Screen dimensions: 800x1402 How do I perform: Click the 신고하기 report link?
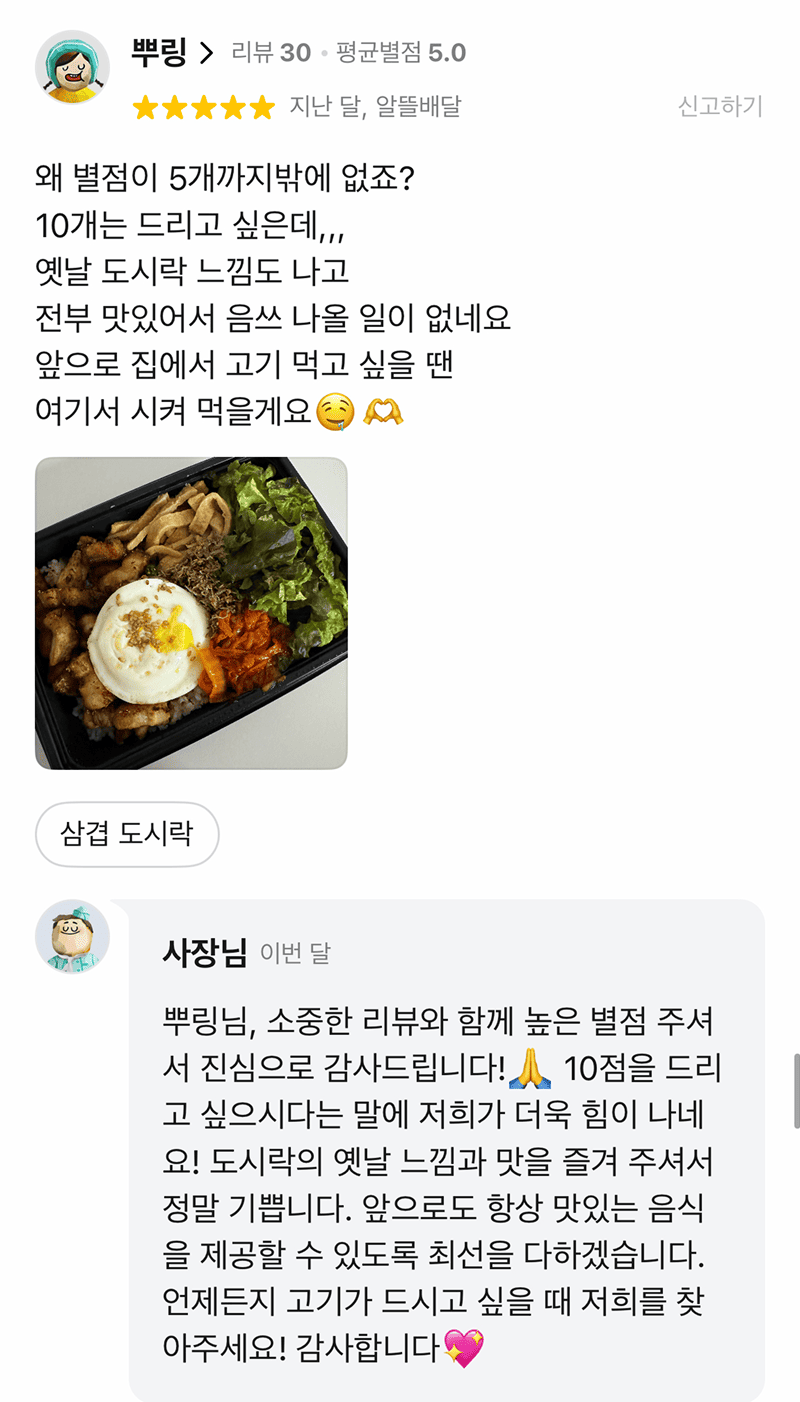(719, 108)
